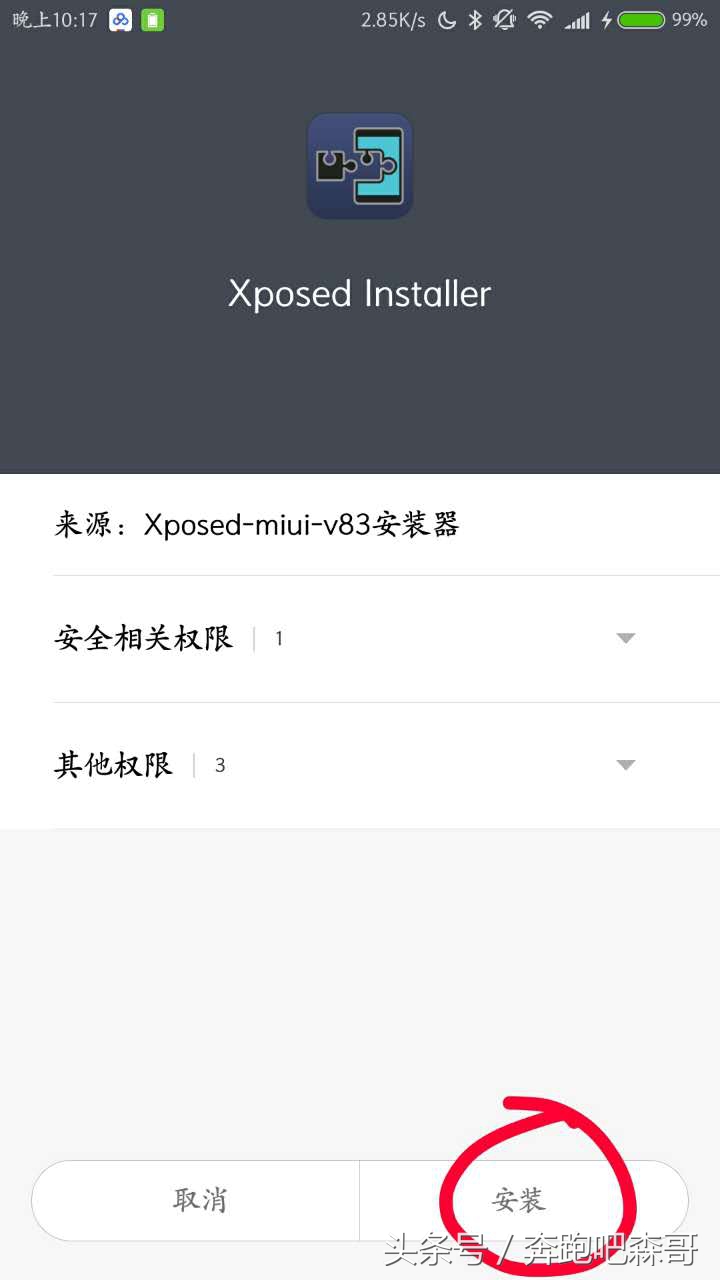Click the other permissions count 3
The width and height of the screenshot is (720, 1280).
tap(219, 765)
